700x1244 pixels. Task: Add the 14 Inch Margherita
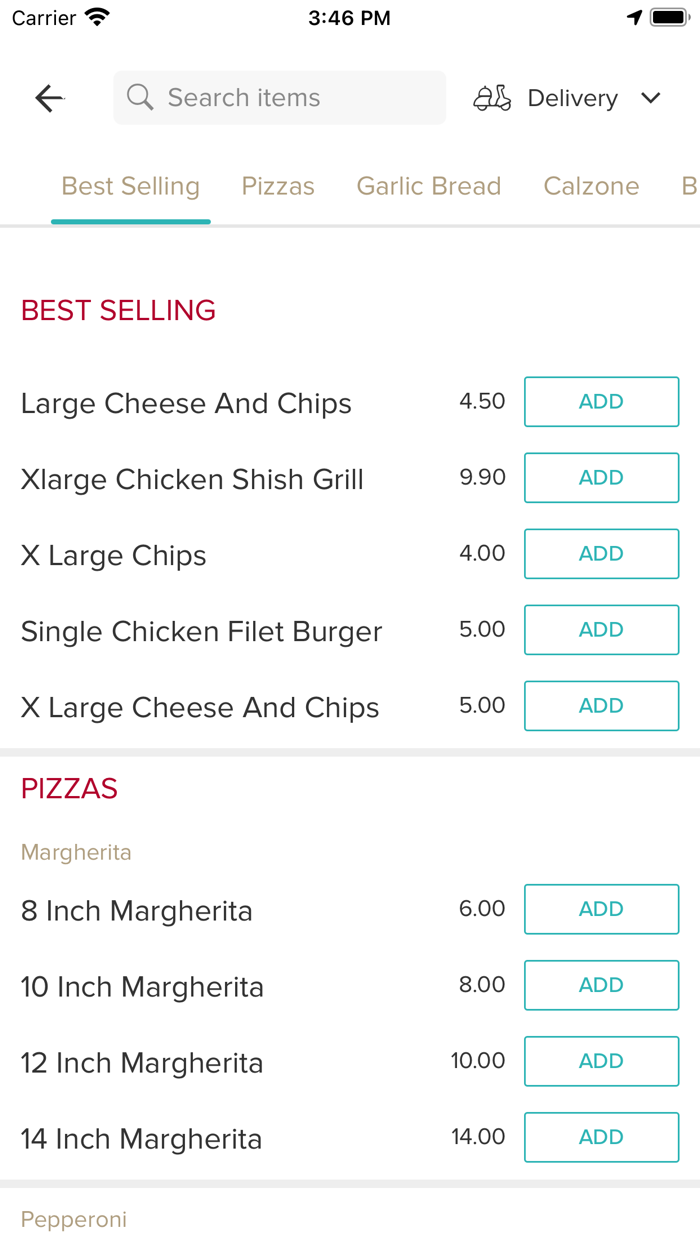tap(601, 1137)
